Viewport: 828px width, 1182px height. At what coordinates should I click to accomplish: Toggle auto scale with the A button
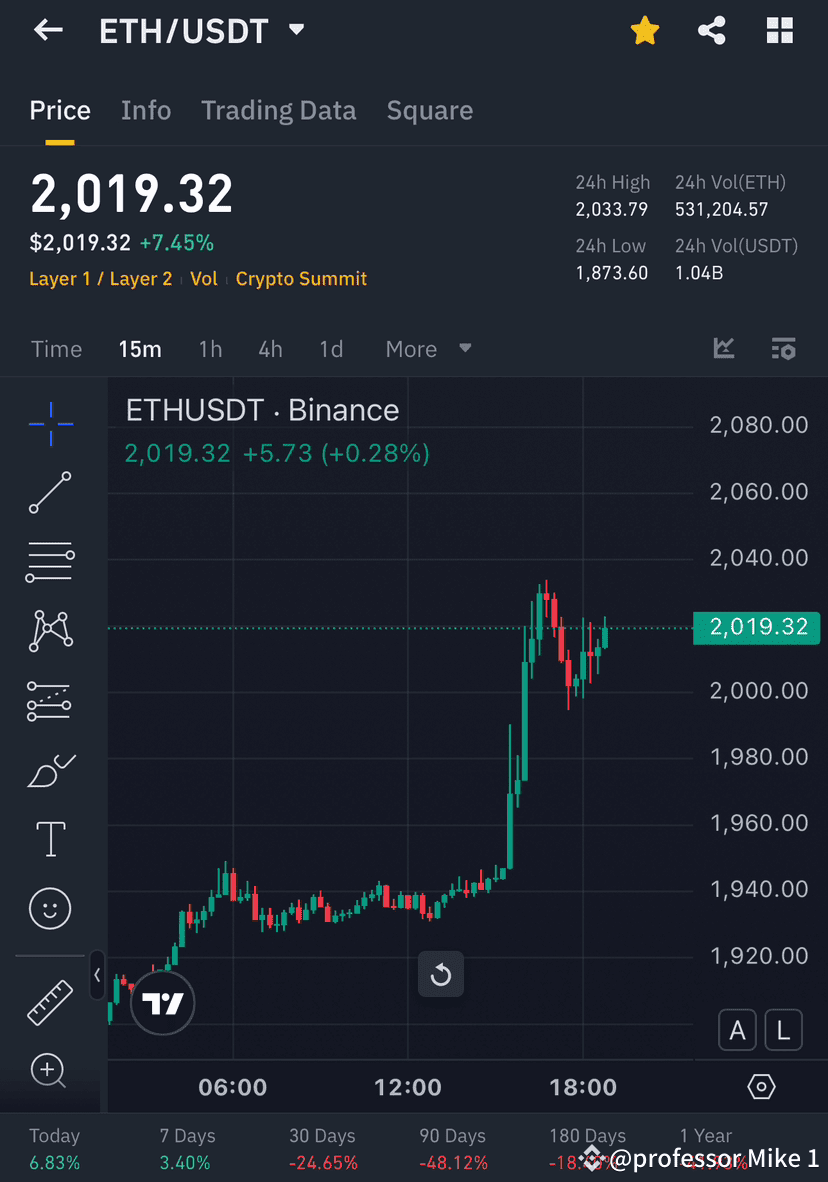coord(737,1029)
